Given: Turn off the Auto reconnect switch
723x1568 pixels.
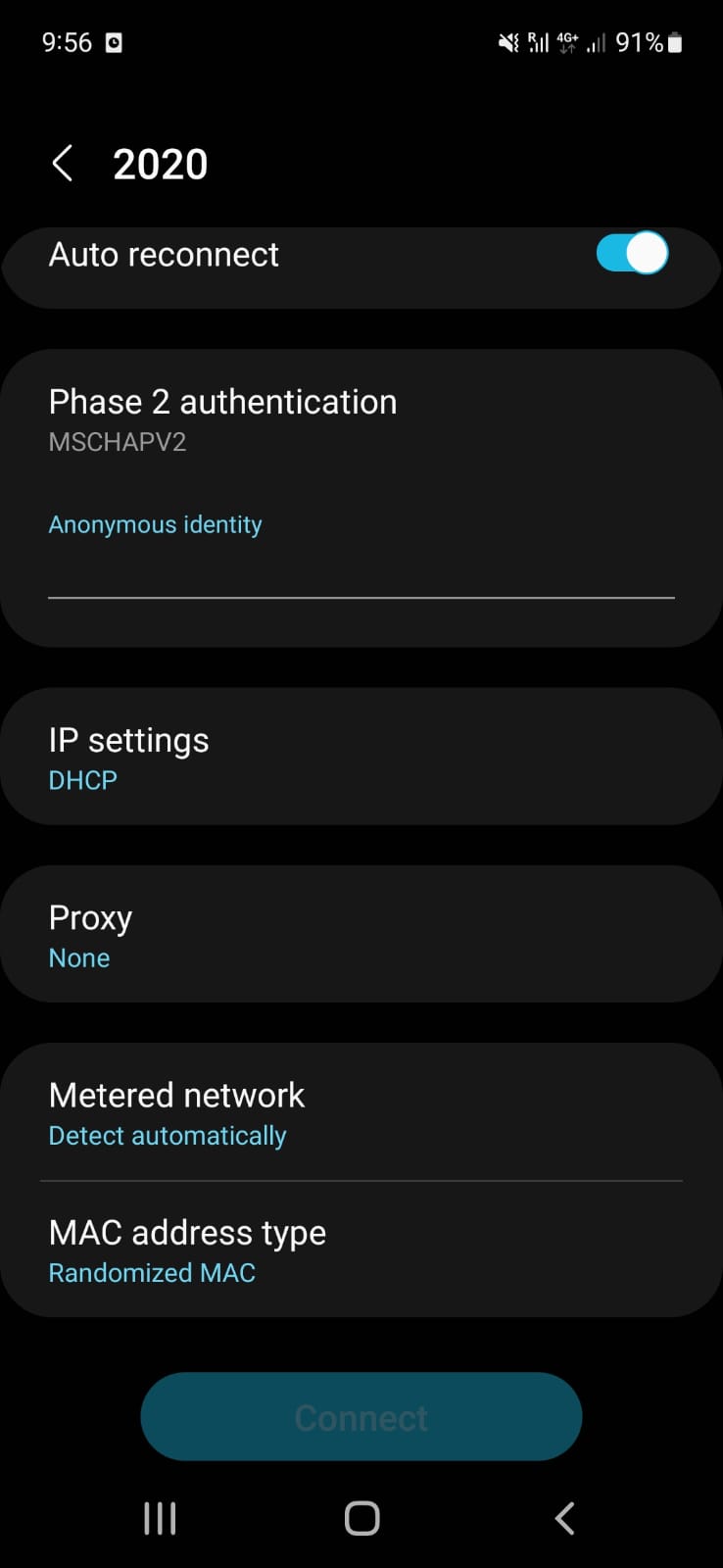Looking at the screenshot, I should click(632, 254).
